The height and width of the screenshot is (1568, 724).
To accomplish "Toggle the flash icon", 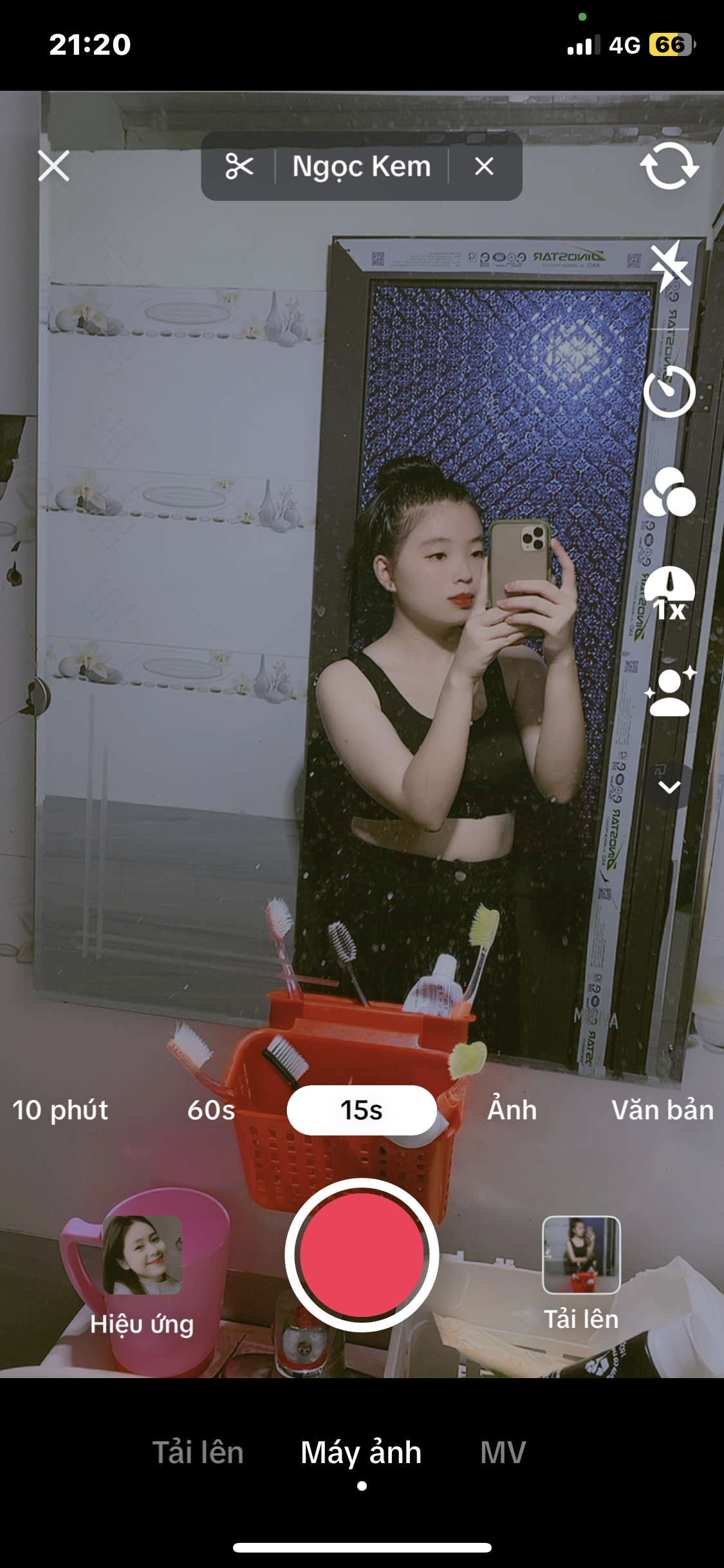I will point(669,266).
